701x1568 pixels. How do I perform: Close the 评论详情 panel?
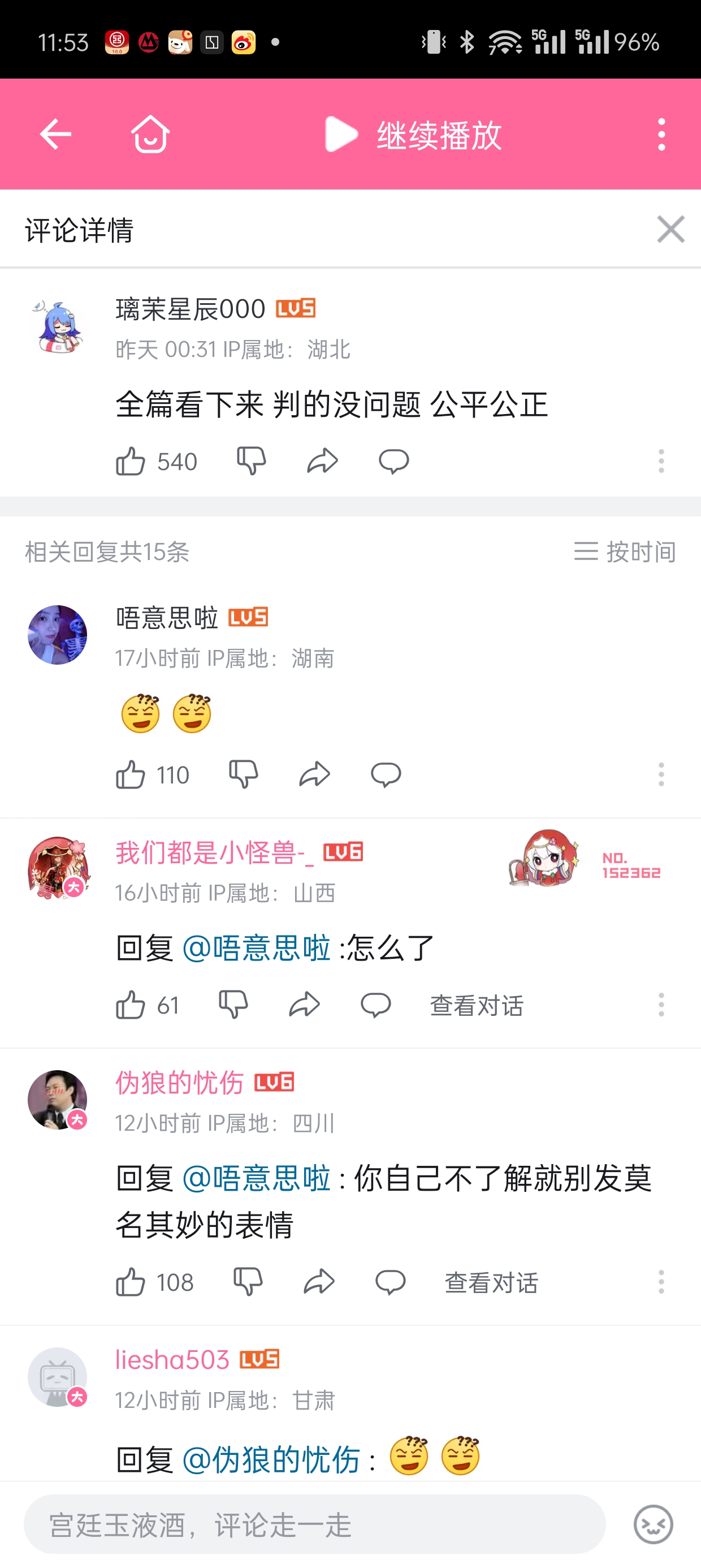coord(670,230)
